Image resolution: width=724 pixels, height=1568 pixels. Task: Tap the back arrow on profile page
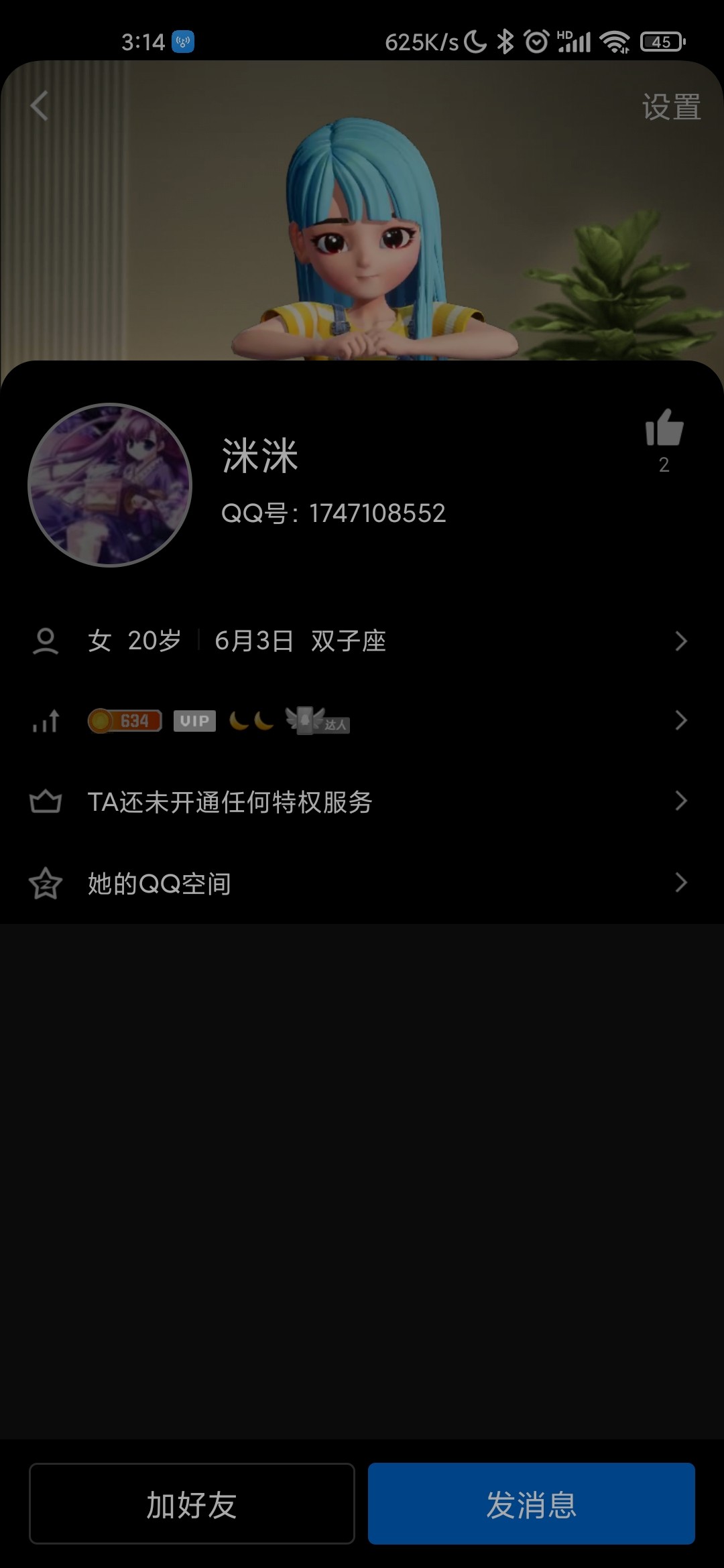pyautogui.click(x=38, y=105)
